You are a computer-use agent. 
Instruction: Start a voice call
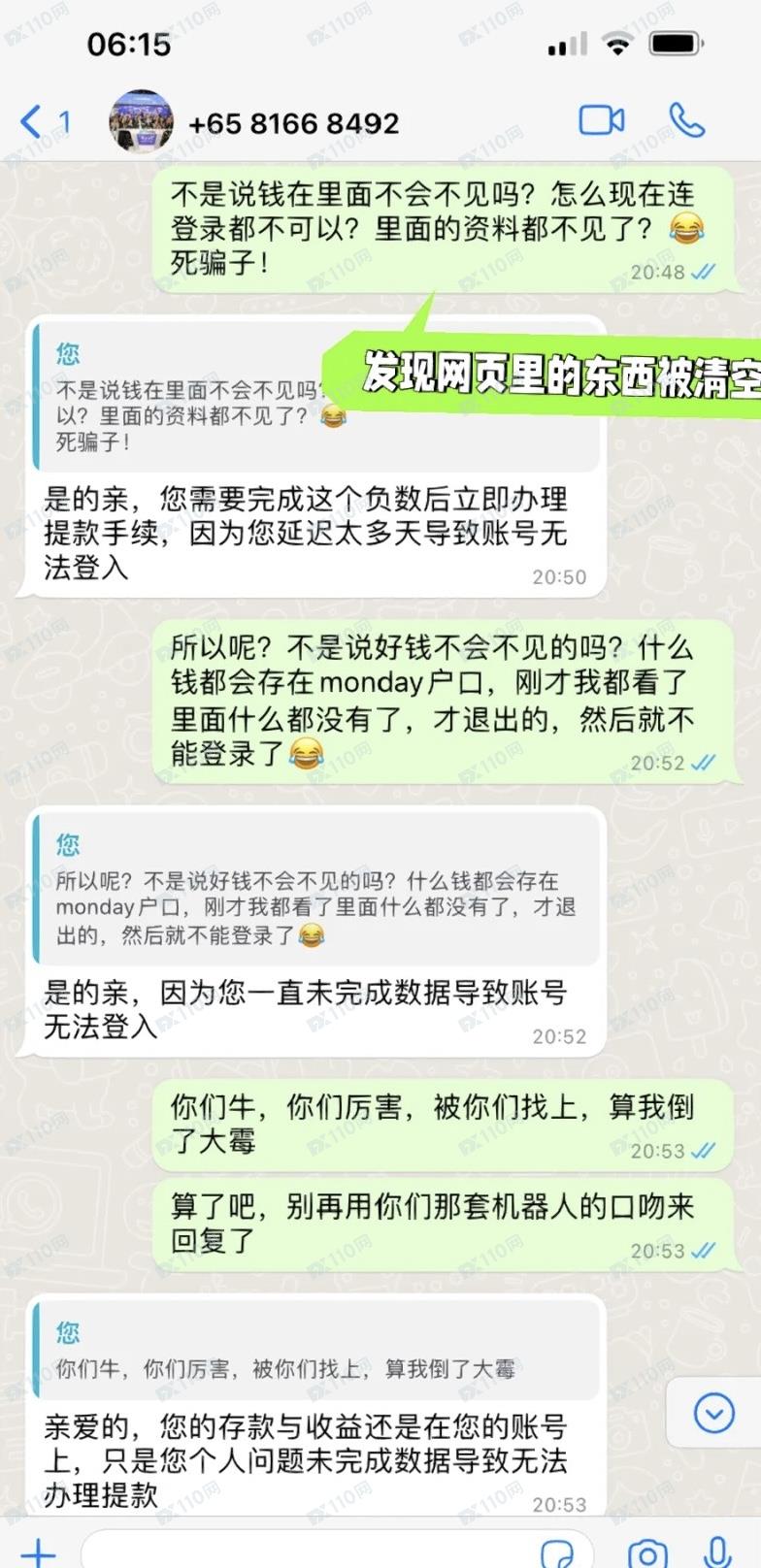687,121
